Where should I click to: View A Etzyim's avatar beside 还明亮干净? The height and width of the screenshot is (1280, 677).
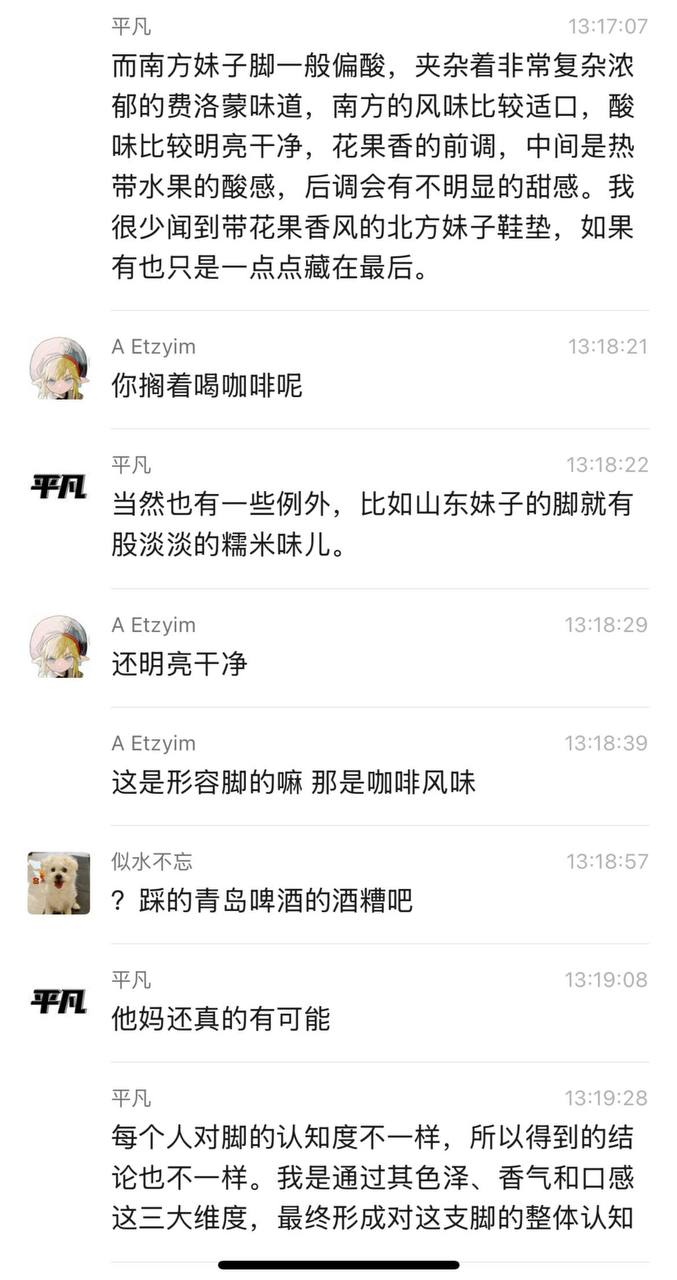click(x=59, y=646)
